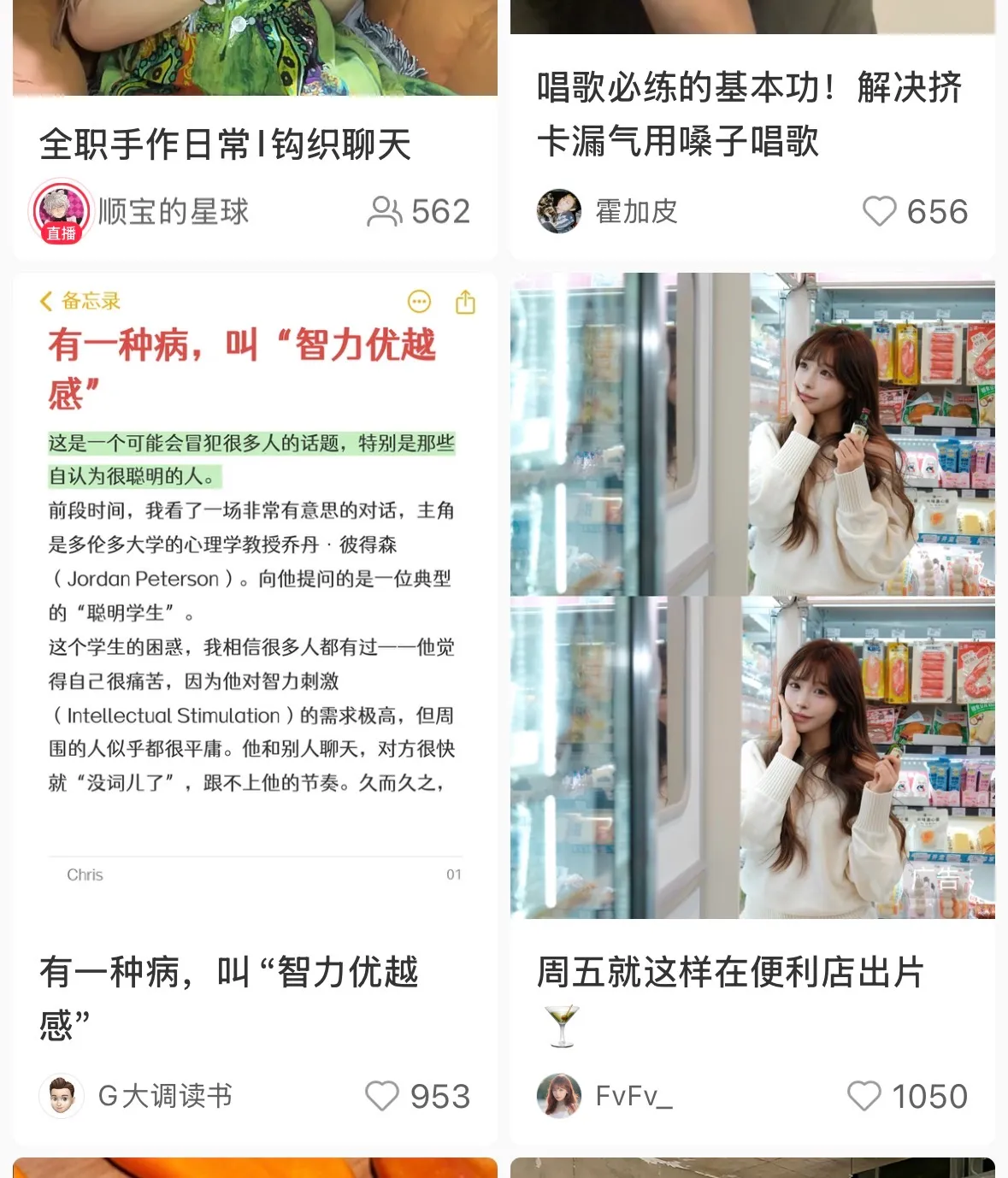Like the G大调读书 post
Viewport: 1008px width, 1178px height.
pos(382,1096)
